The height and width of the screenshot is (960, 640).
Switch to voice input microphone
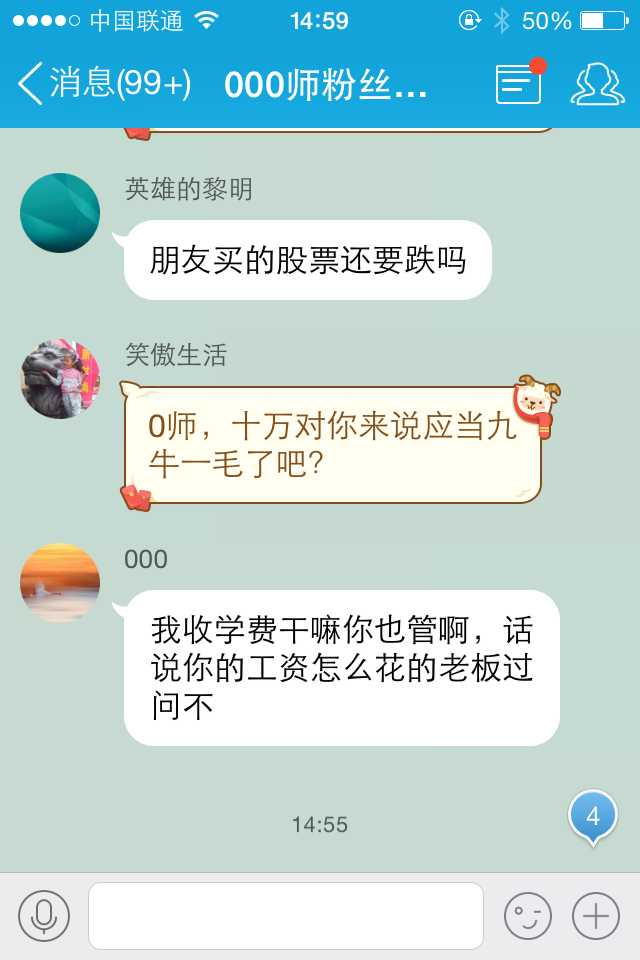tap(44, 915)
